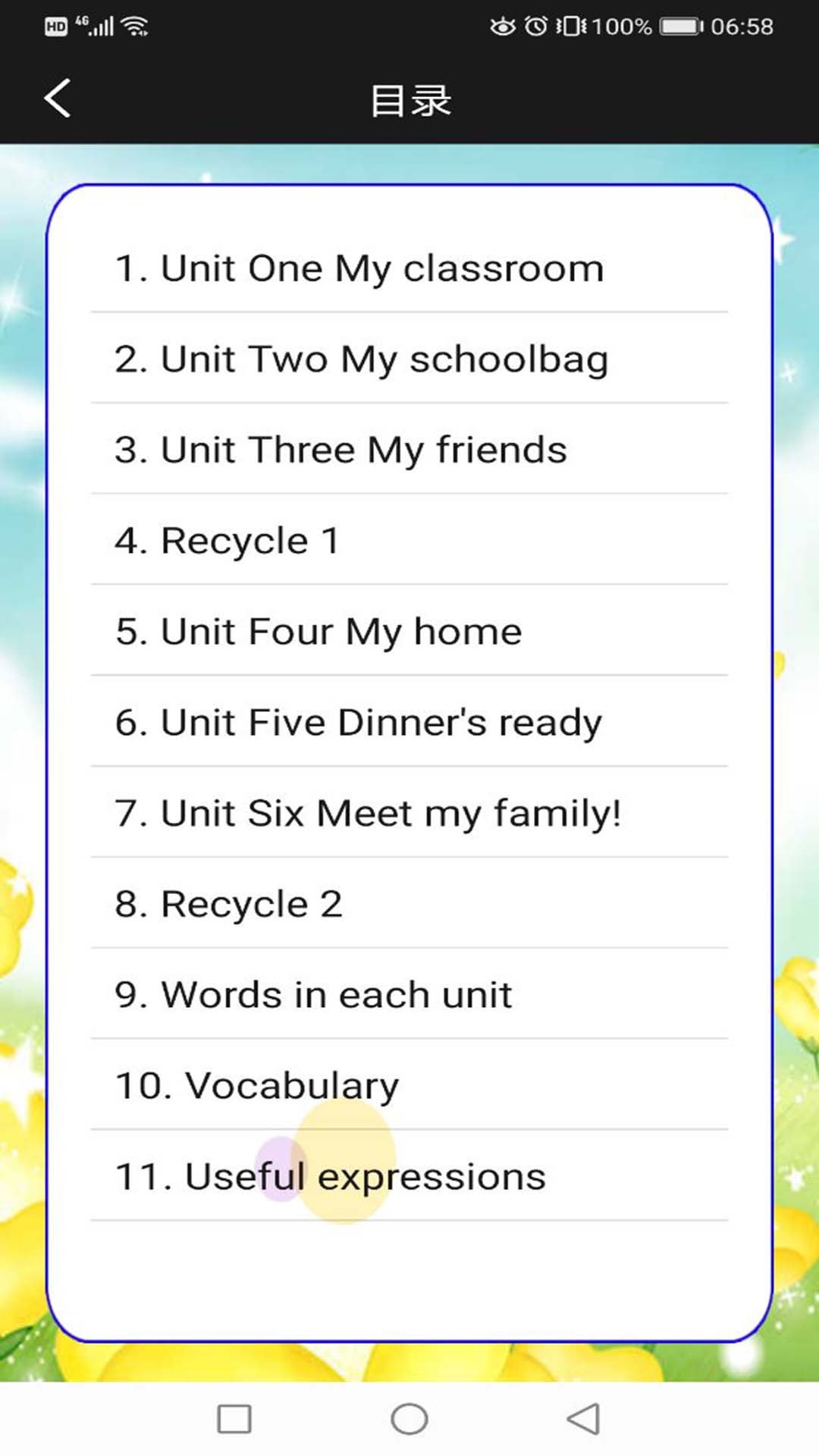Open Unit Two My schoolbag
The height and width of the screenshot is (1456, 819).
coord(409,358)
